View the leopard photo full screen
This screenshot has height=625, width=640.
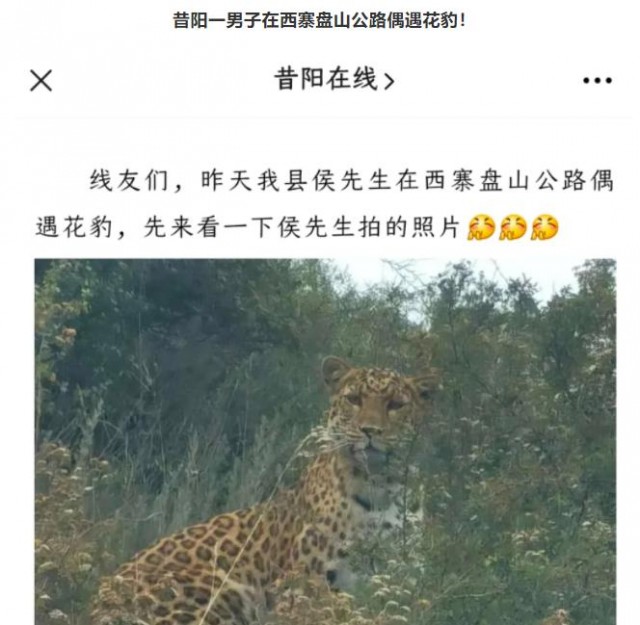325,440
